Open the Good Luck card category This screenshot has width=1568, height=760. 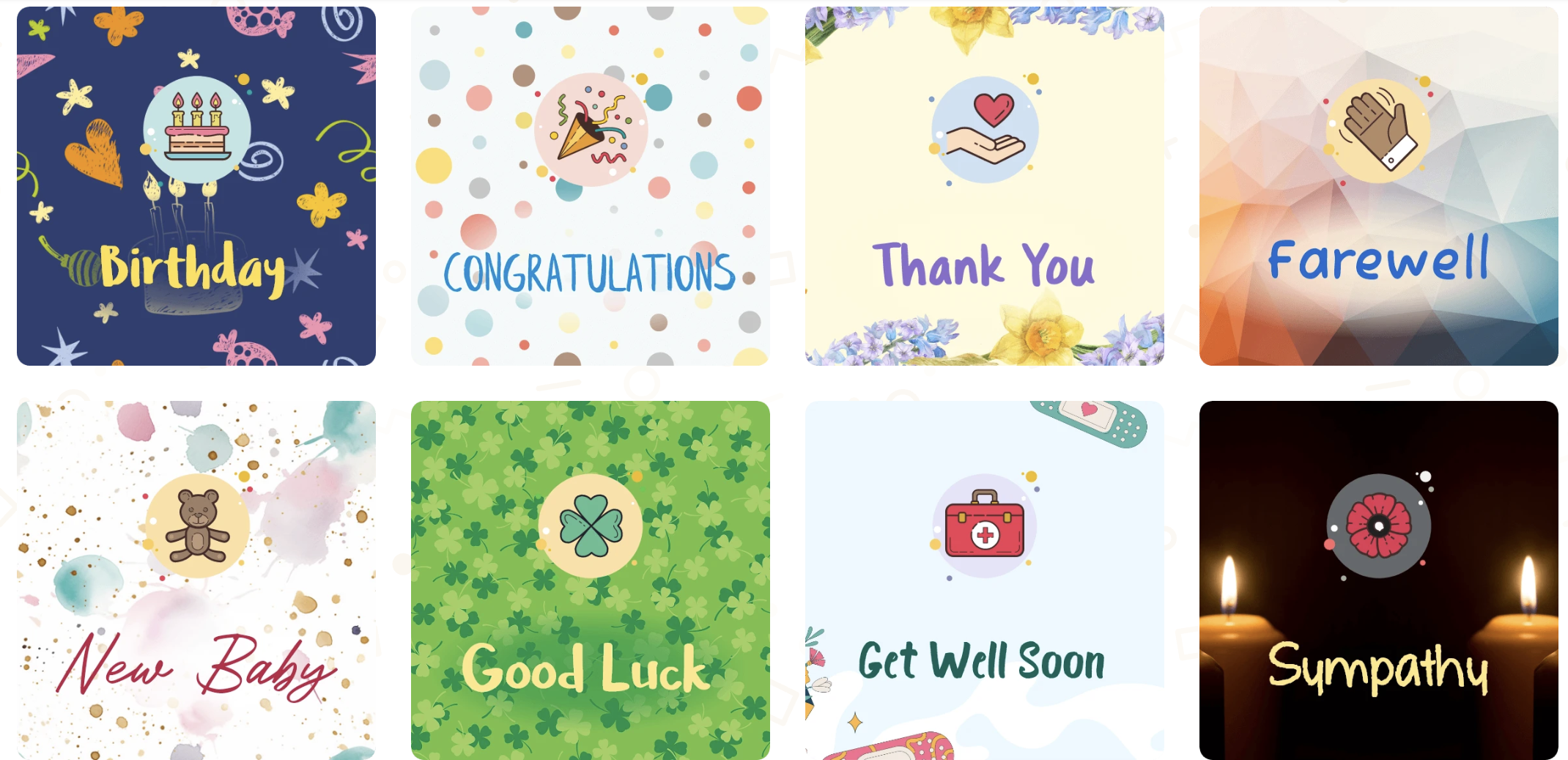click(x=590, y=580)
